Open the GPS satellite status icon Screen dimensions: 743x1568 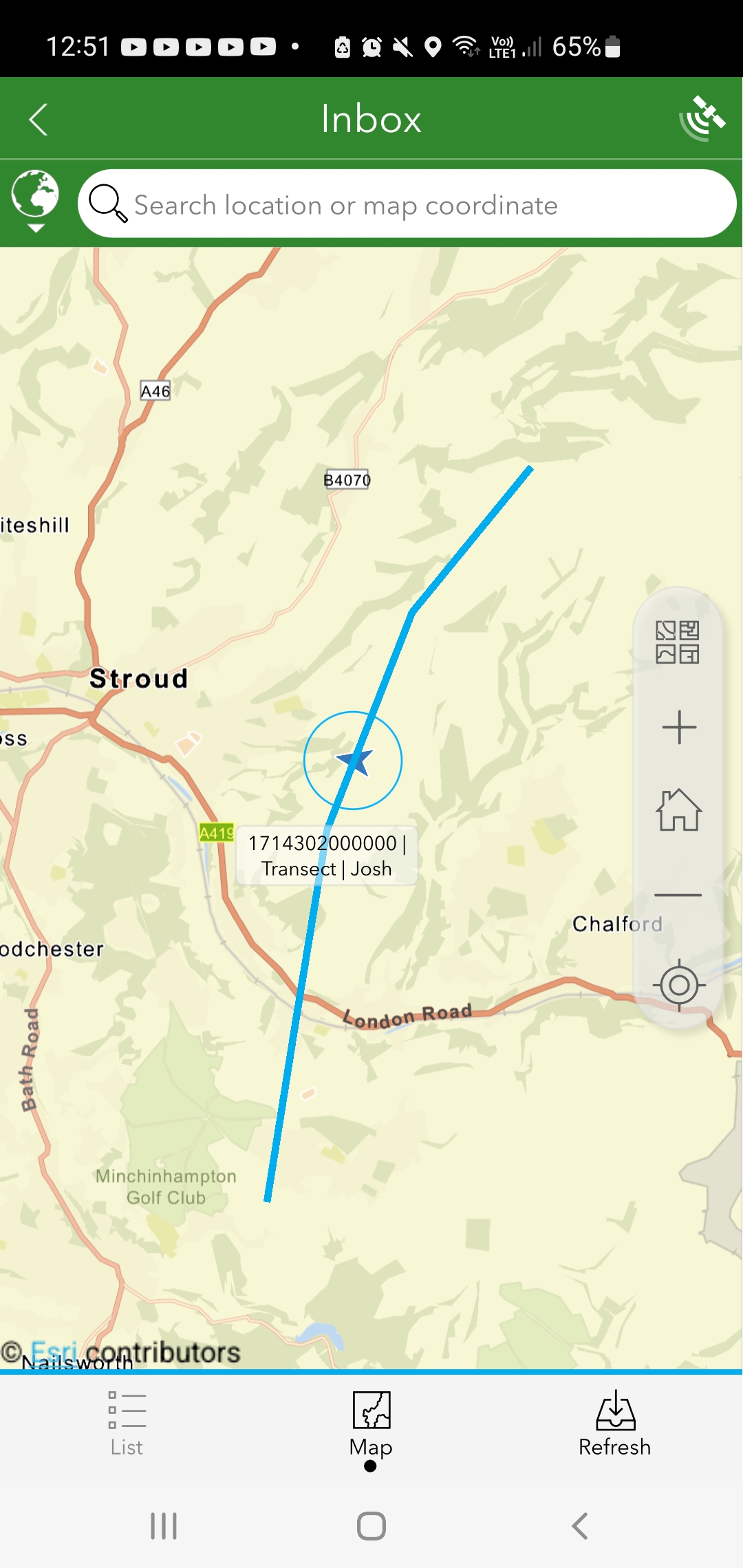702,118
